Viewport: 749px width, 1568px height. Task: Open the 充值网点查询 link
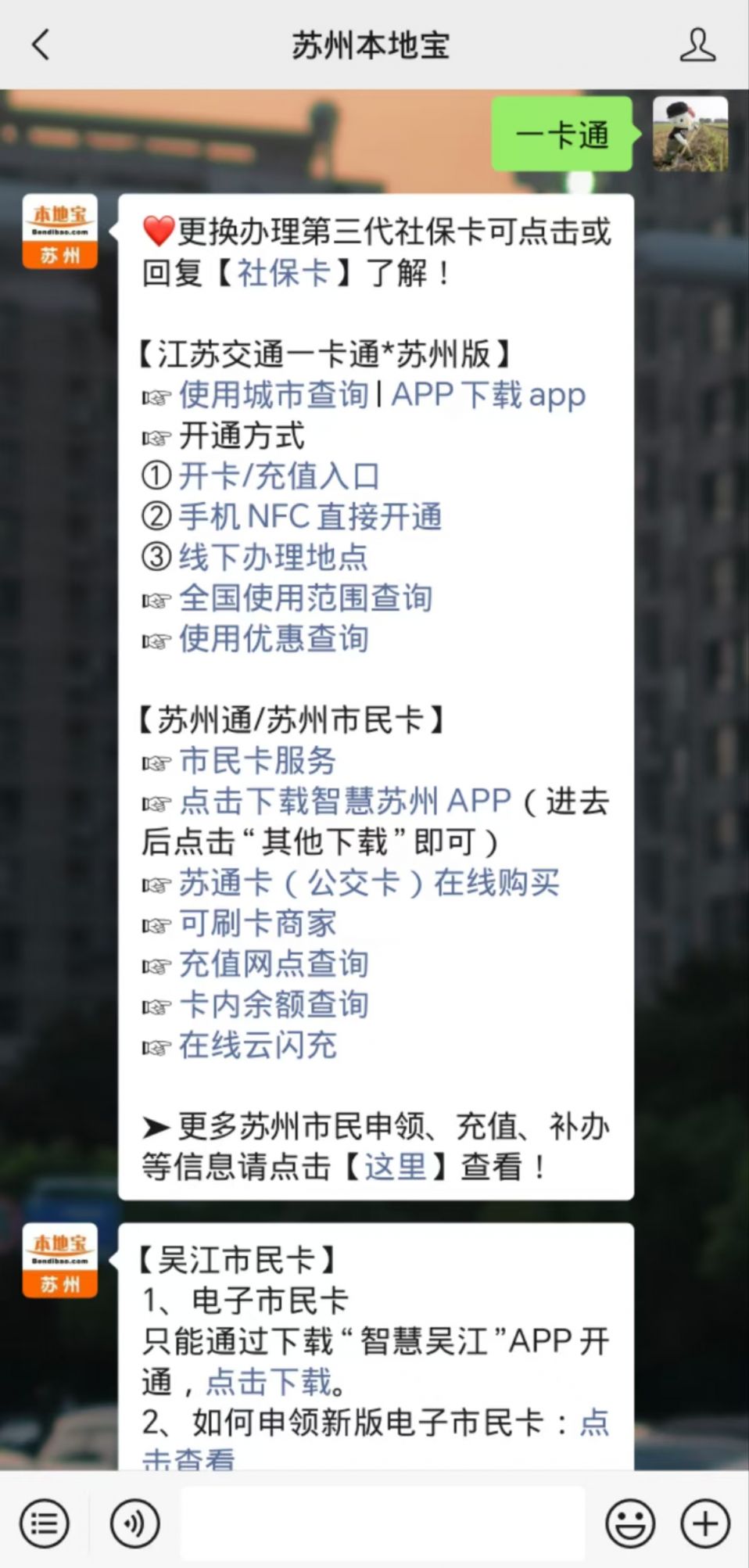(x=273, y=963)
